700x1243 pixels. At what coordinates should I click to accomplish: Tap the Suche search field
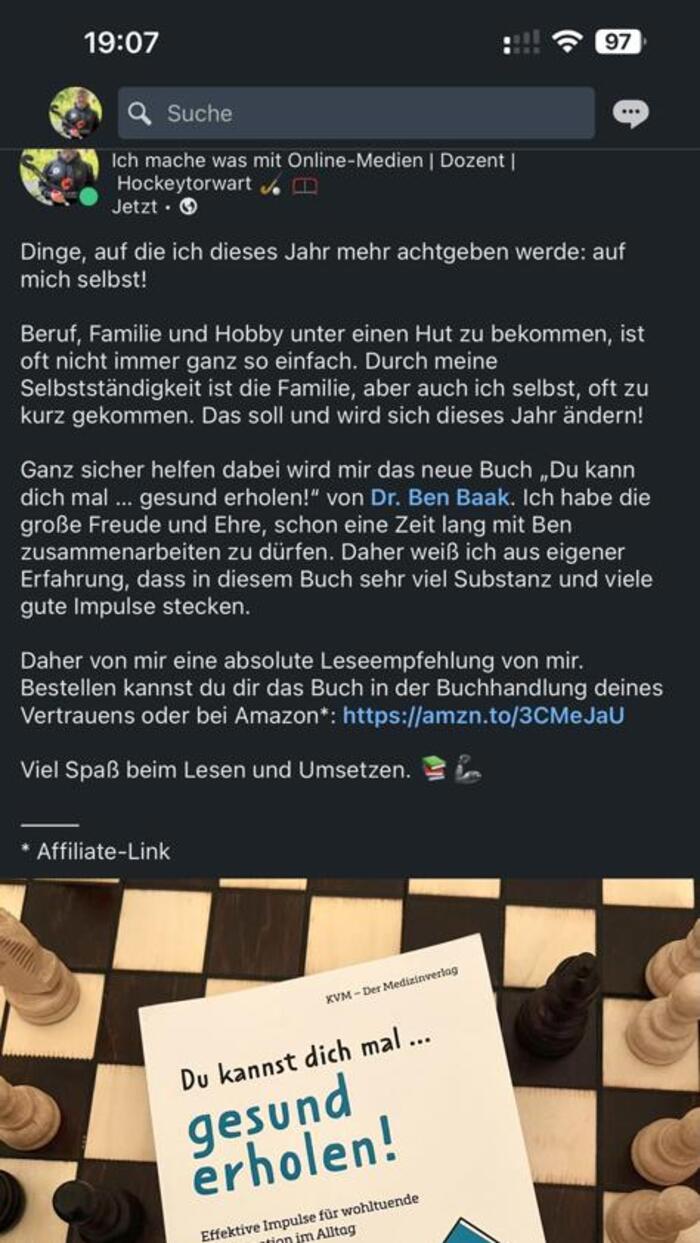click(355, 113)
